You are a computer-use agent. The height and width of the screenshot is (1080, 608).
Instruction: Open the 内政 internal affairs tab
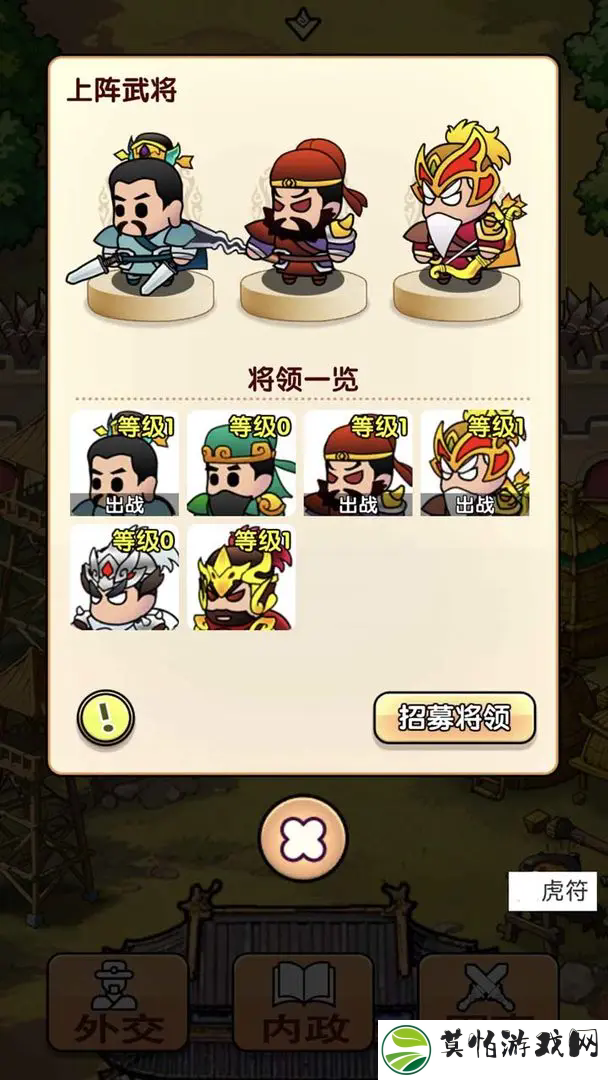click(x=303, y=1003)
